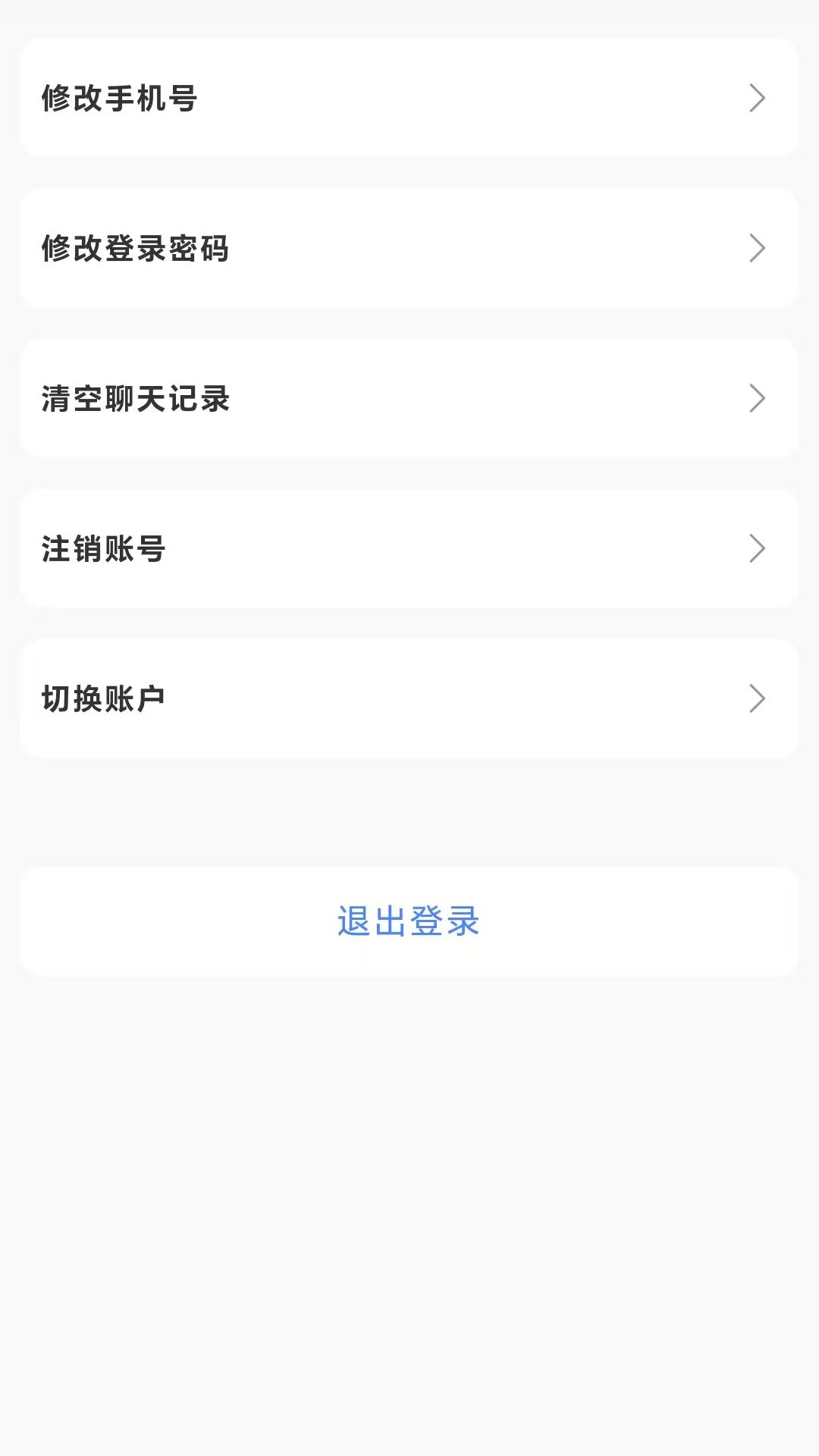Click chevron arrow next to 修改登录密码
The height and width of the screenshot is (1456, 819).
(x=756, y=247)
